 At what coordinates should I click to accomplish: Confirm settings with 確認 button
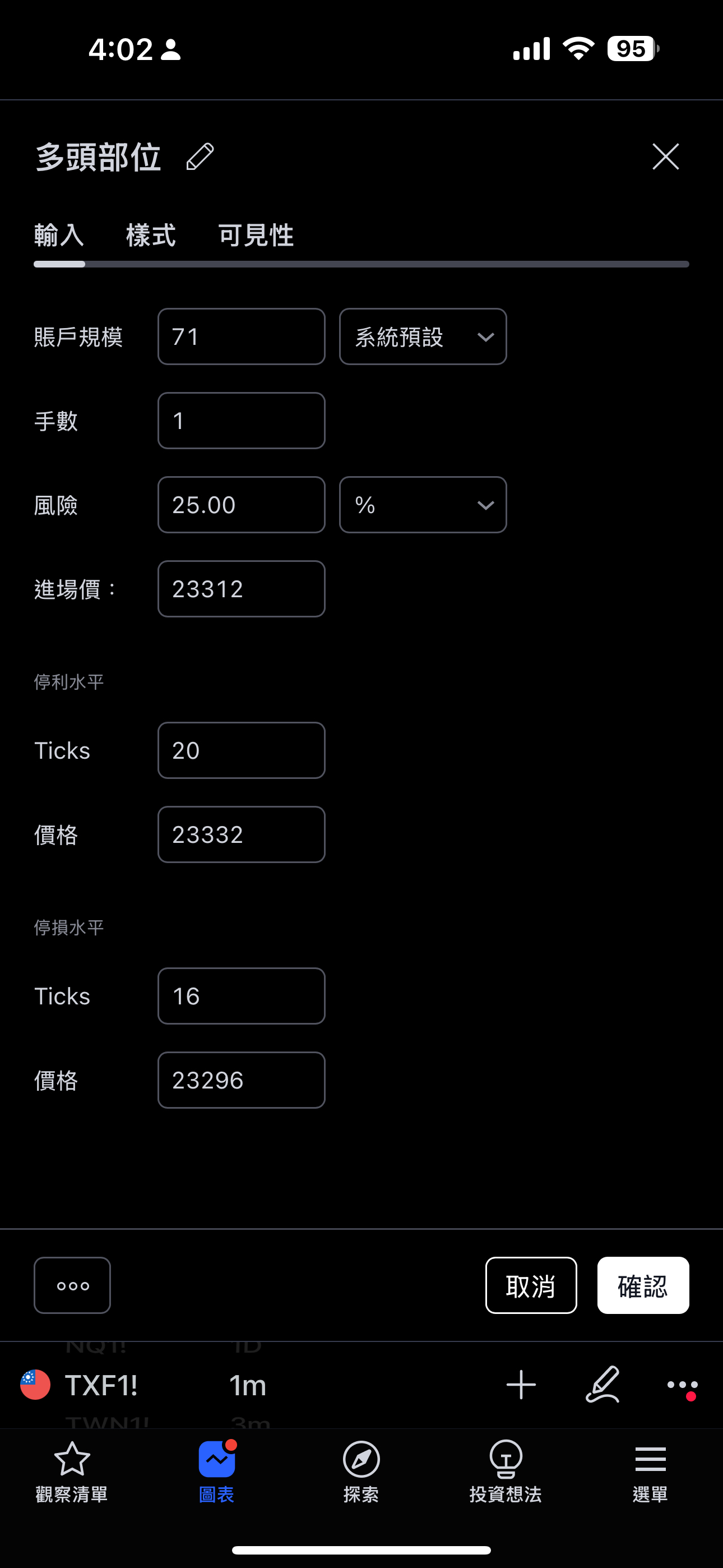pyautogui.click(x=643, y=1285)
